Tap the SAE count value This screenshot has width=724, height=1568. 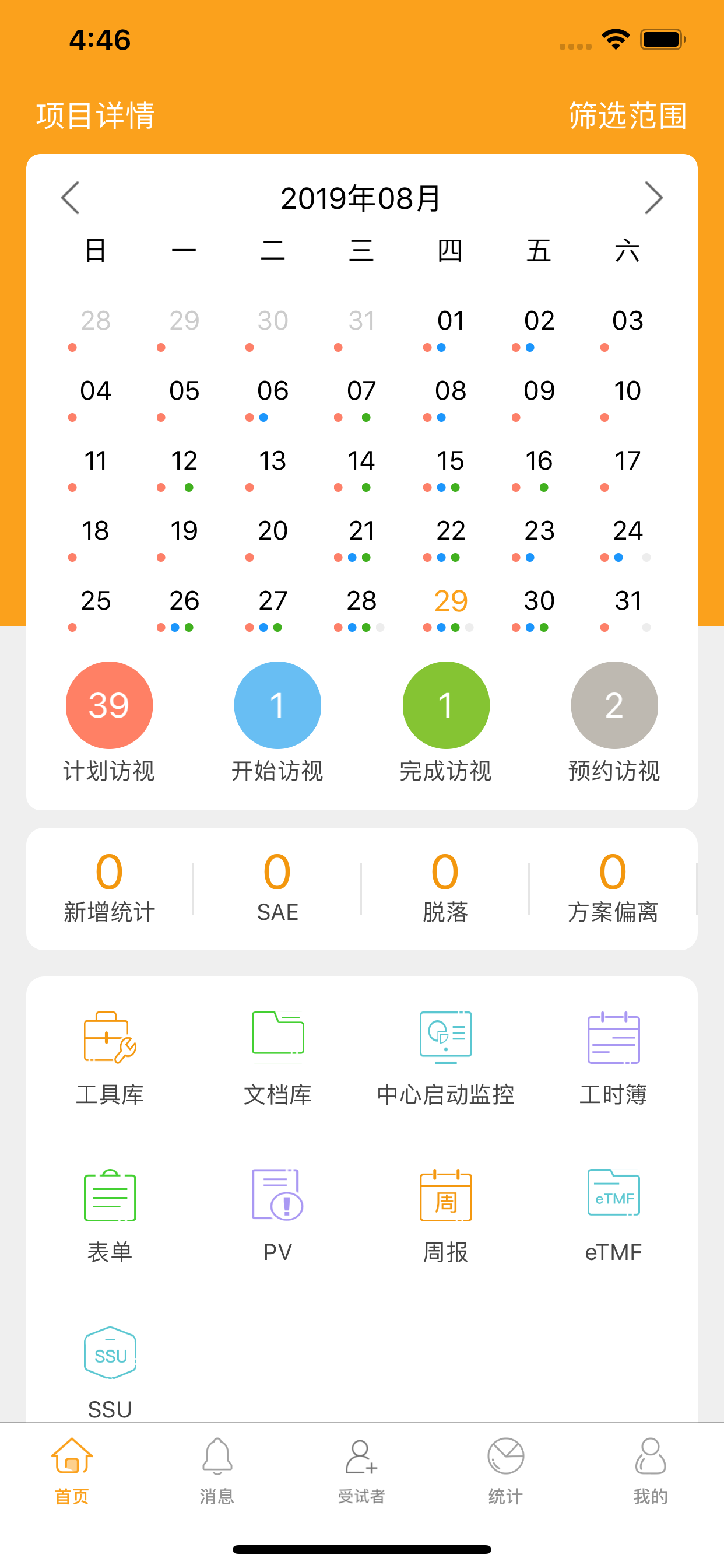(x=277, y=873)
